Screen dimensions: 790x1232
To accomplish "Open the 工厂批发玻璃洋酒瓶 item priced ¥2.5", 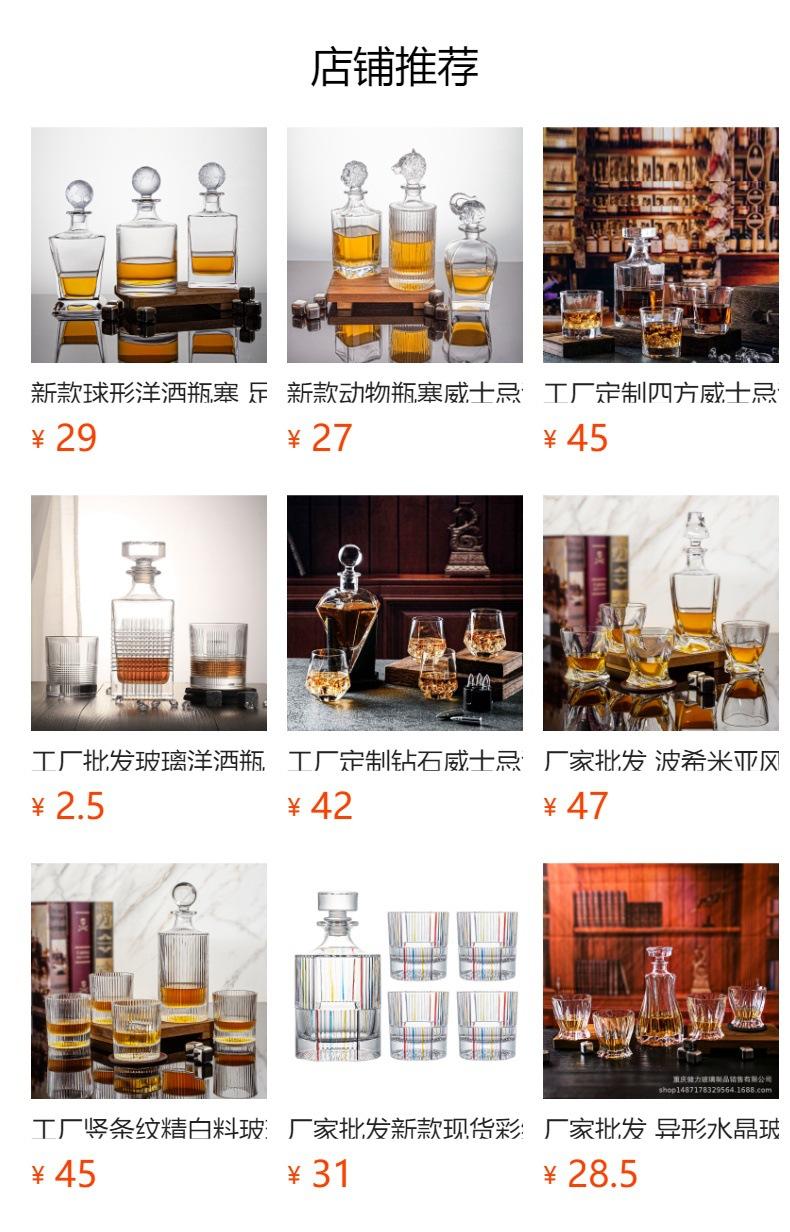I will [149, 613].
